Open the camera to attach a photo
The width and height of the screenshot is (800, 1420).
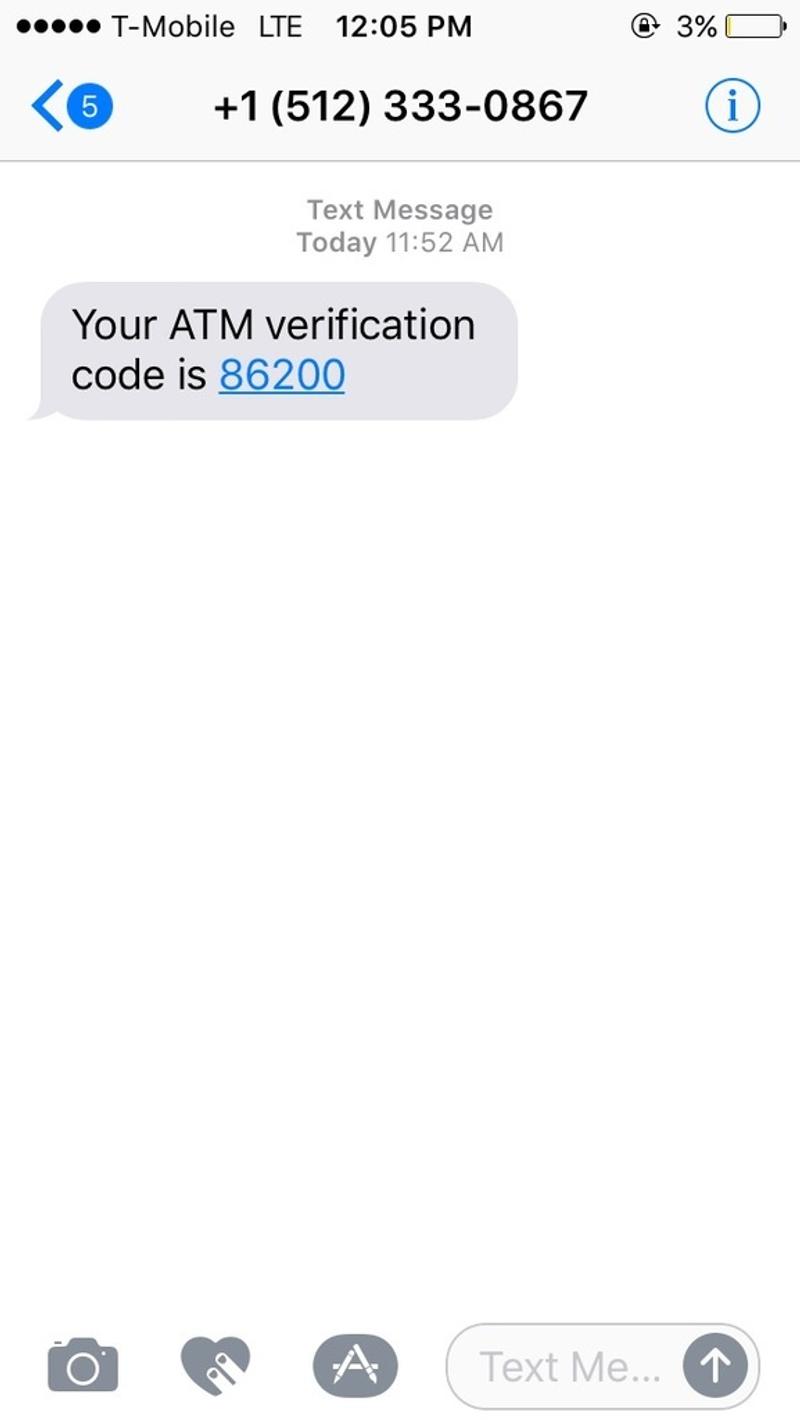83,1365
